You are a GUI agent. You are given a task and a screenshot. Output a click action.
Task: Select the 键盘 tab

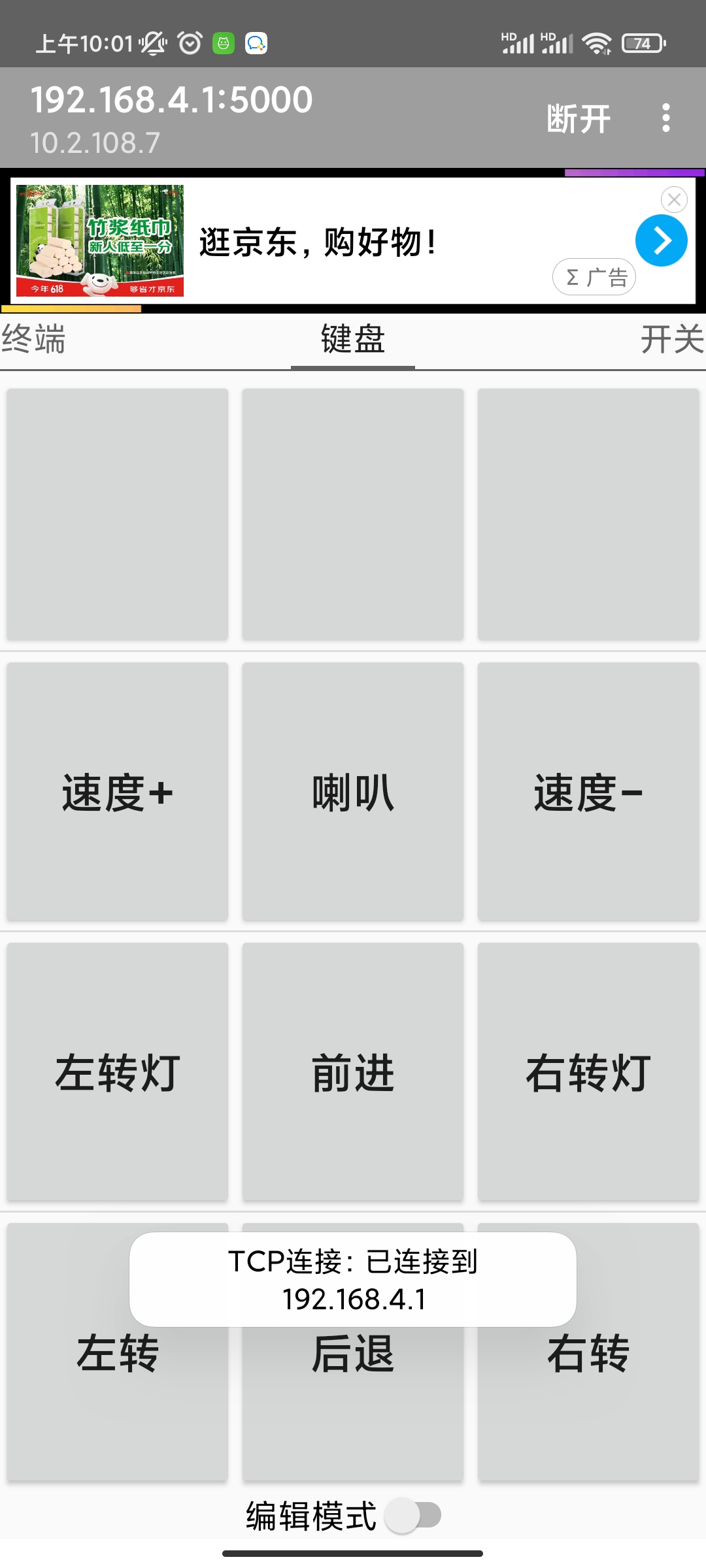click(x=353, y=340)
